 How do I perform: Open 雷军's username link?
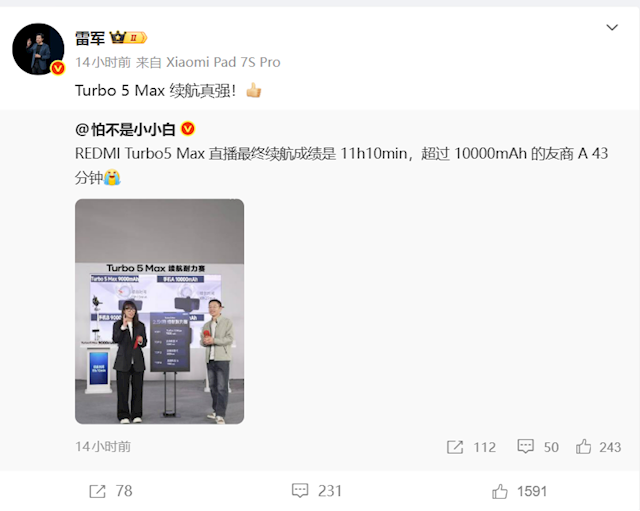[90, 38]
